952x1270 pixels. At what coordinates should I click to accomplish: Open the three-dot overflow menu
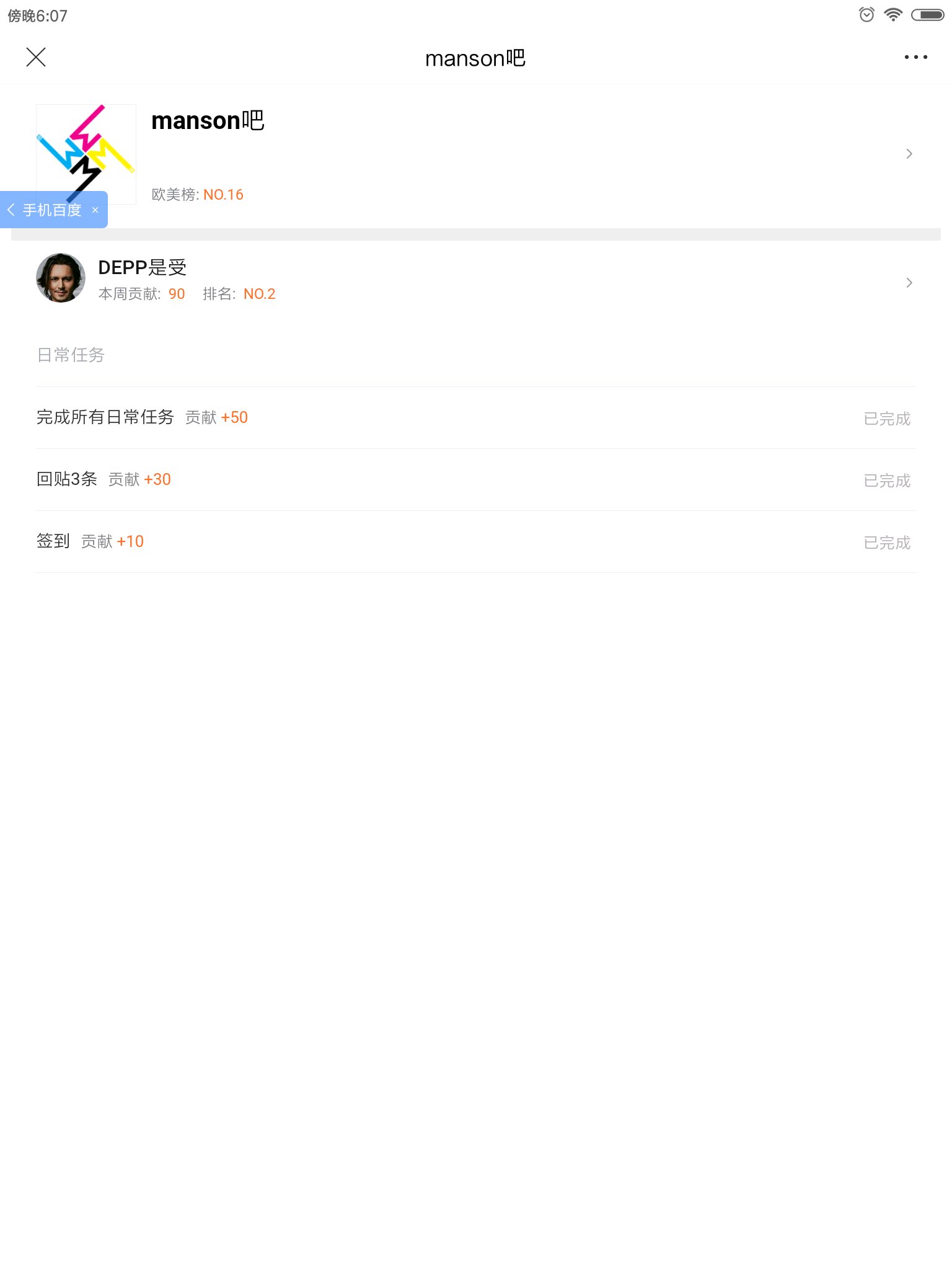(x=915, y=57)
